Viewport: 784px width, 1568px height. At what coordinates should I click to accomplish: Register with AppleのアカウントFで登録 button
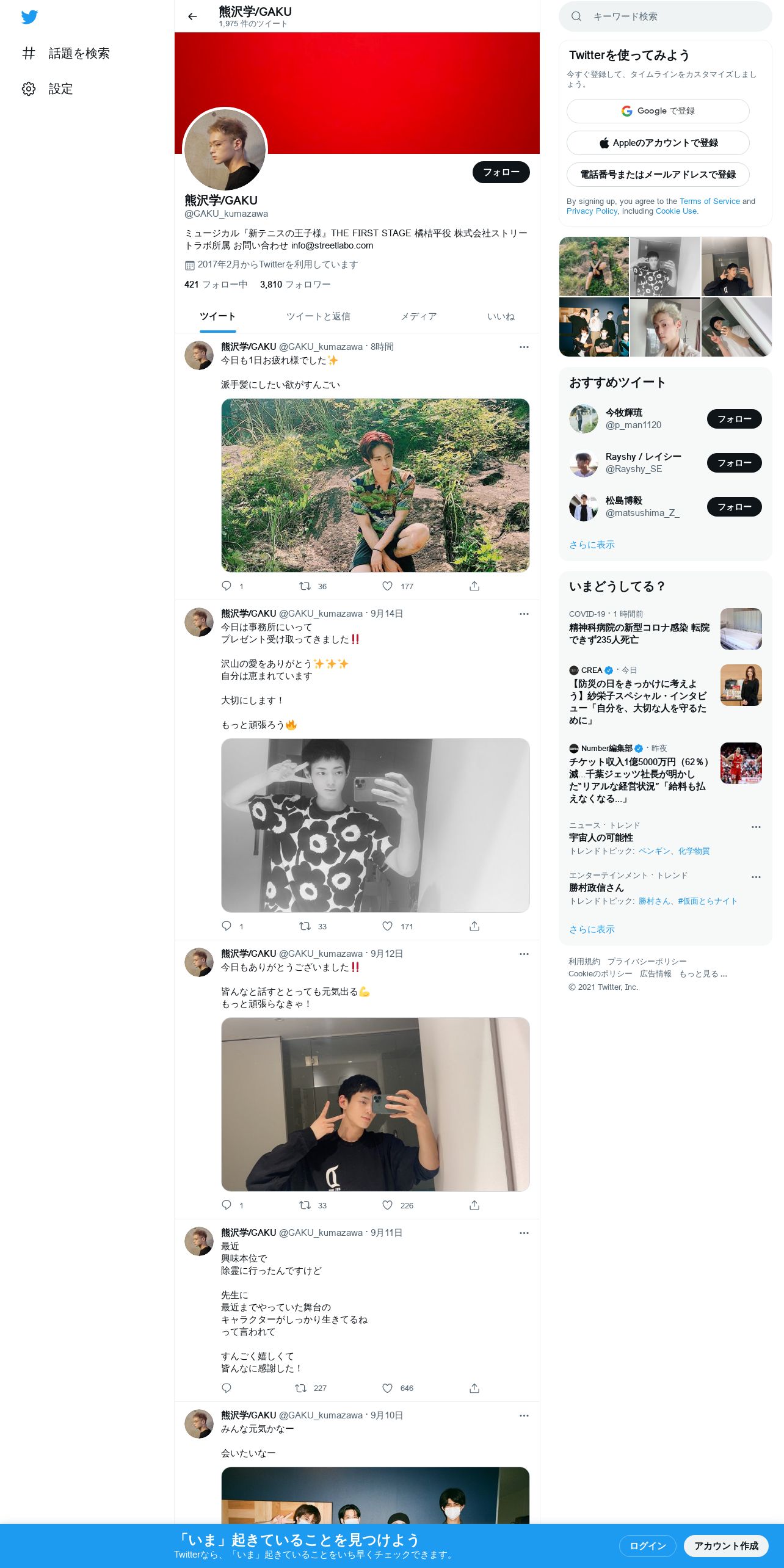[x=658, y=143]
